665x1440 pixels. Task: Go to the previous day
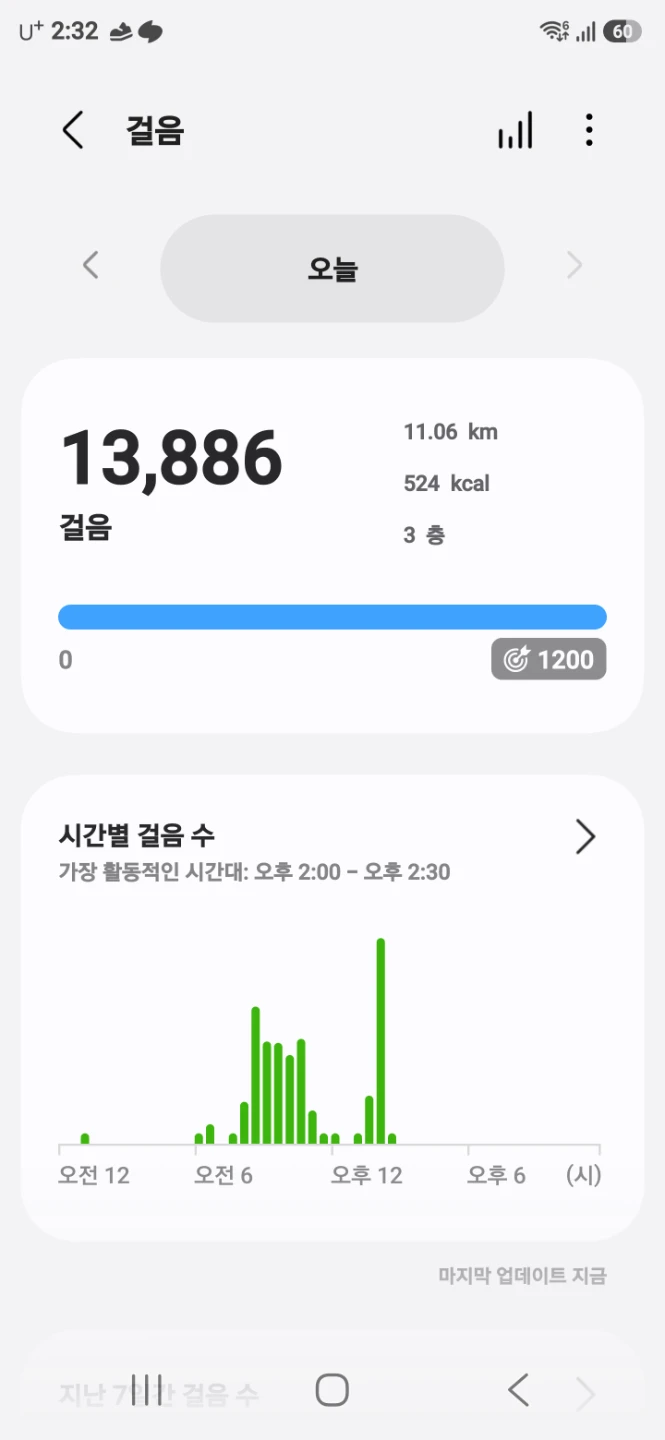[91, 266]
